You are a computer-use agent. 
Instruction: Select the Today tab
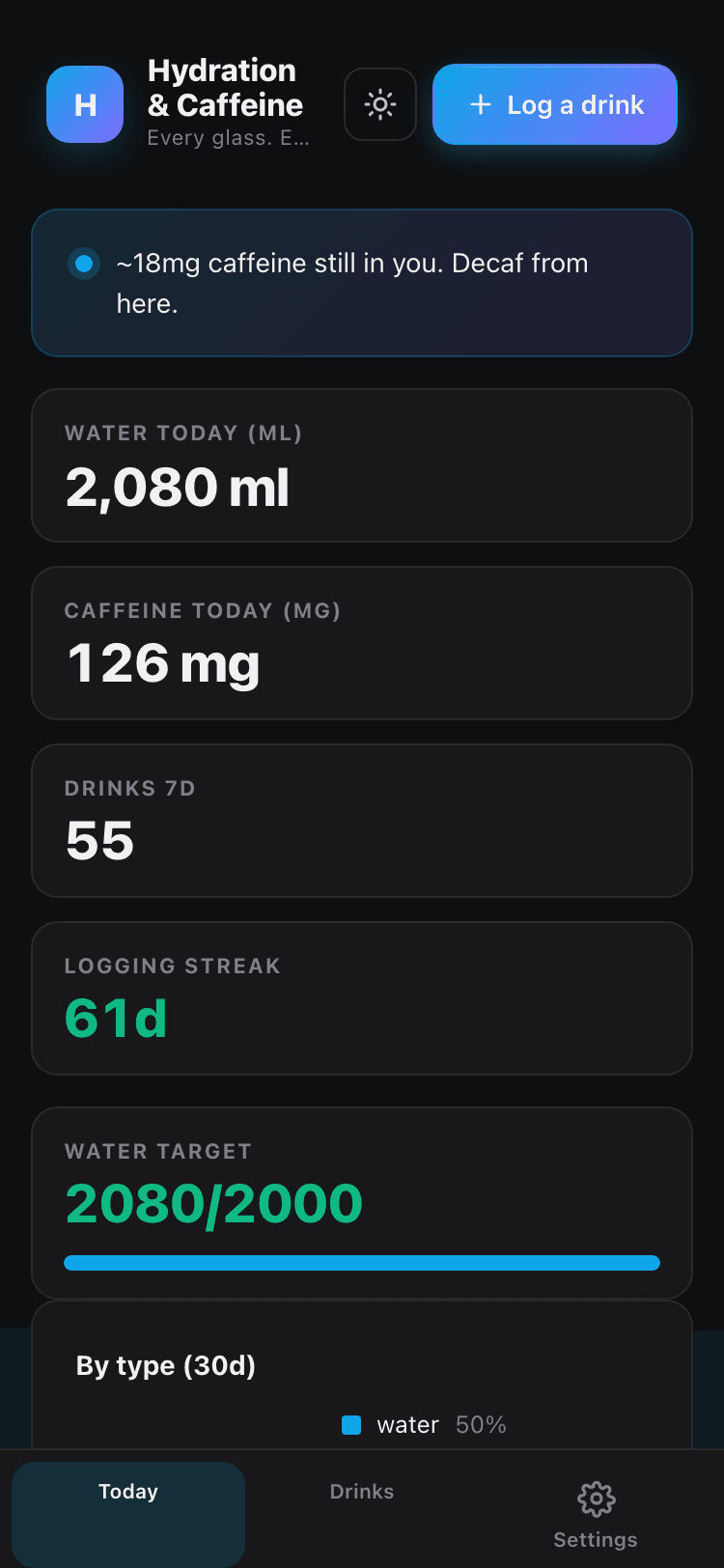[128, 1513]
